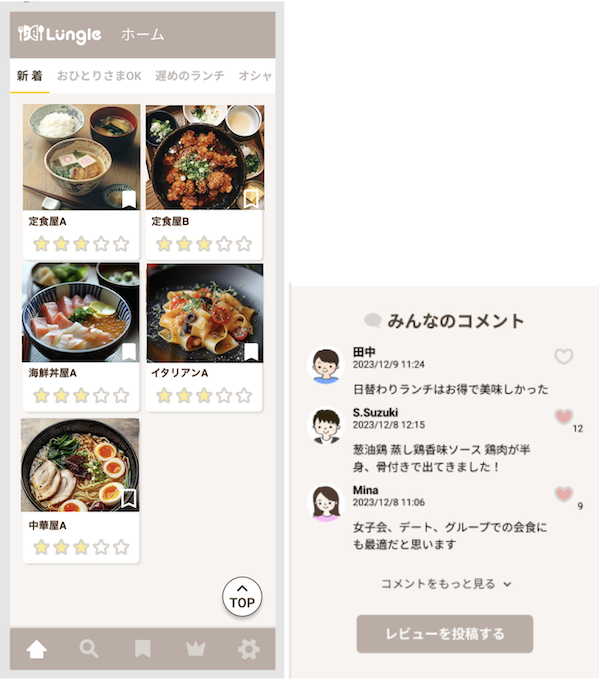Tap レビューを投稿する button
The width and height of the screenshot is (600, 680).
[x=445, y=634]
